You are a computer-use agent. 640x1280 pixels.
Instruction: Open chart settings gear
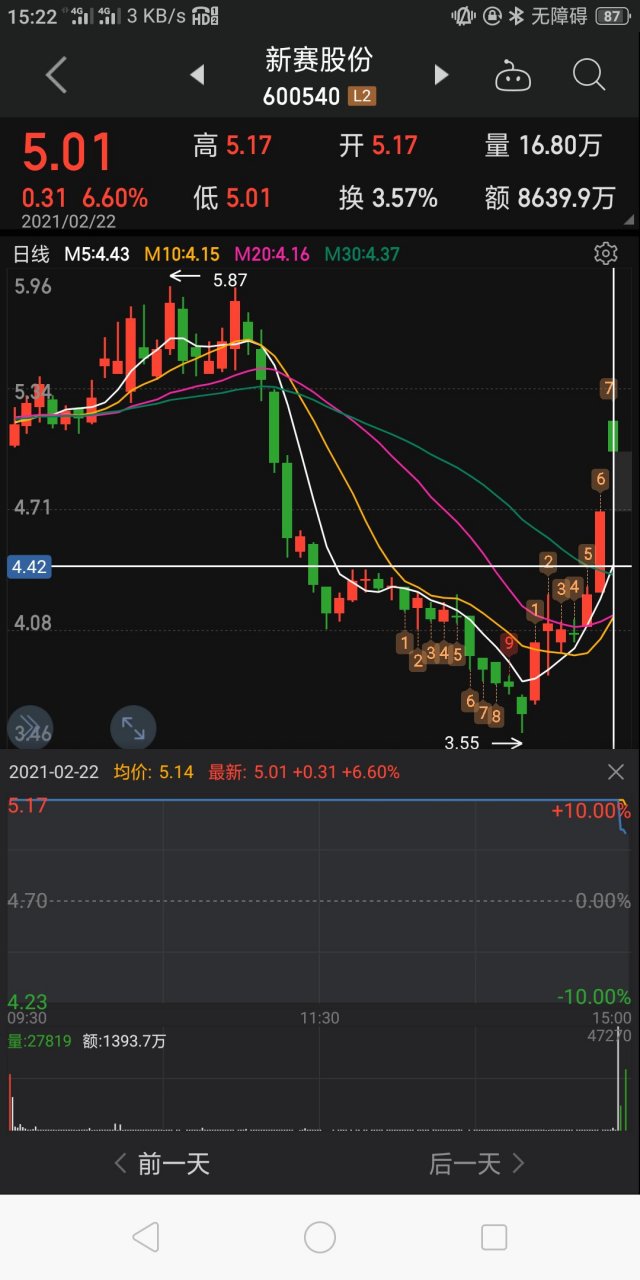tap(605, 253)
